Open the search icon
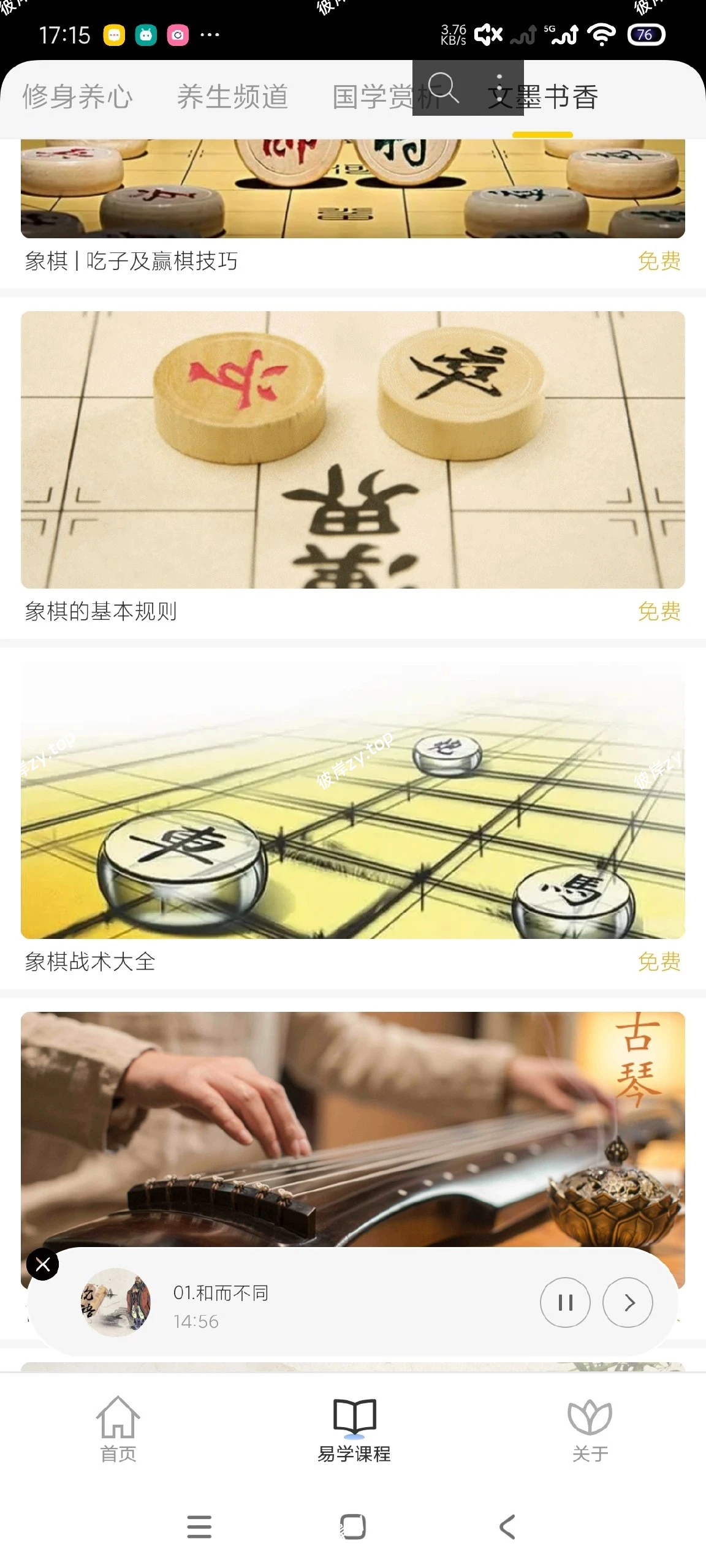The width and height of the screenshot is (706, 1568). (442, 88)
